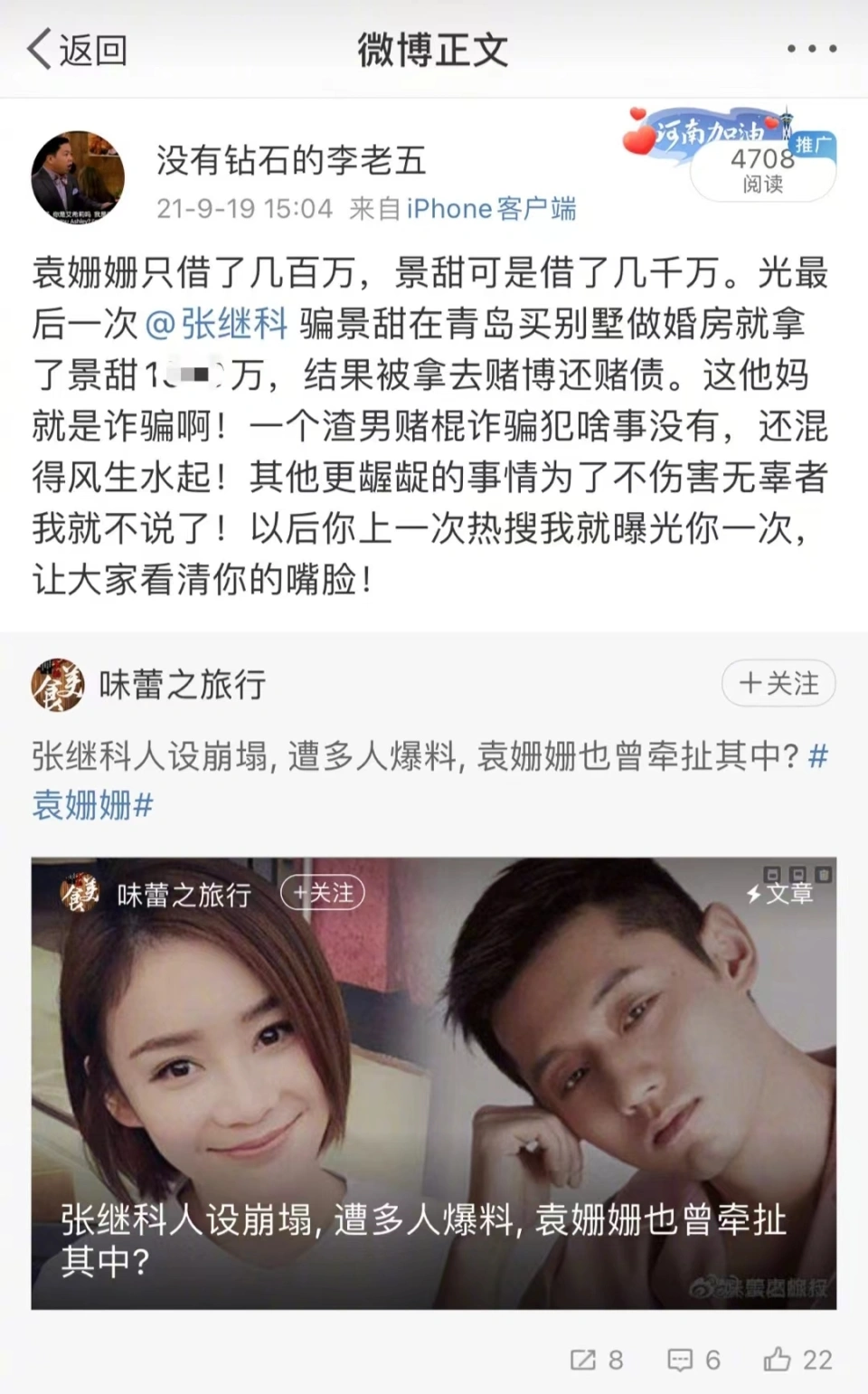Image resolution: width=868 pixels, height=1394 pixels.
Task: Open the #袁姗姗# hashtag topic
Action: (92, 803)
